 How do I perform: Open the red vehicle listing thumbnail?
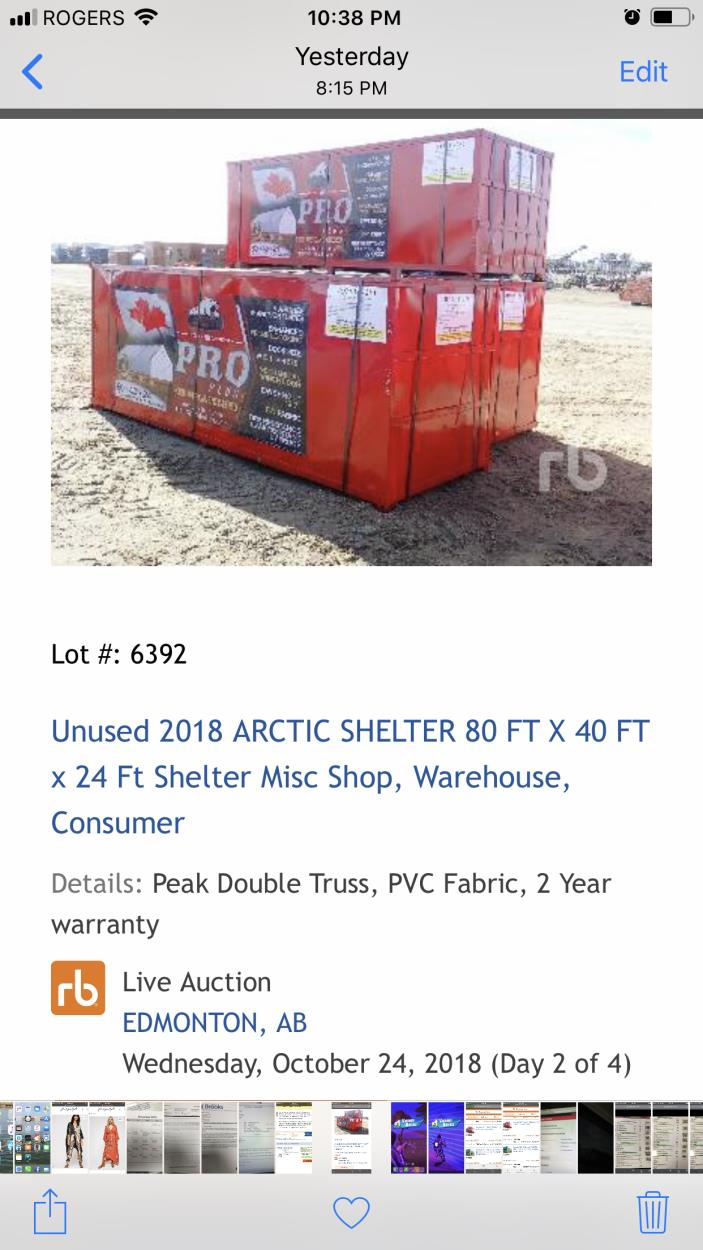pos(351,1138)
